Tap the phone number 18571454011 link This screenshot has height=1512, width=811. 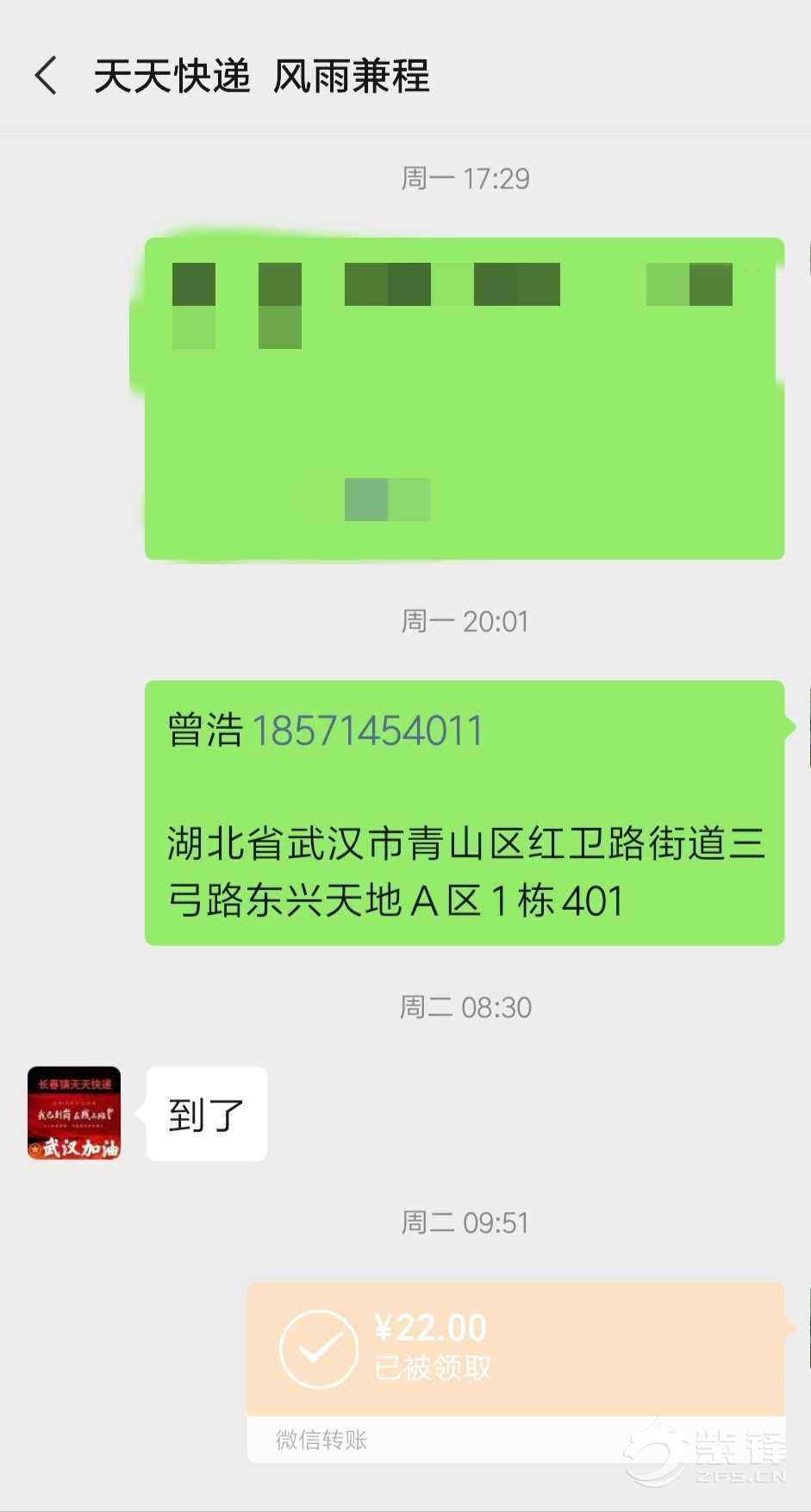tap(366, 731)
